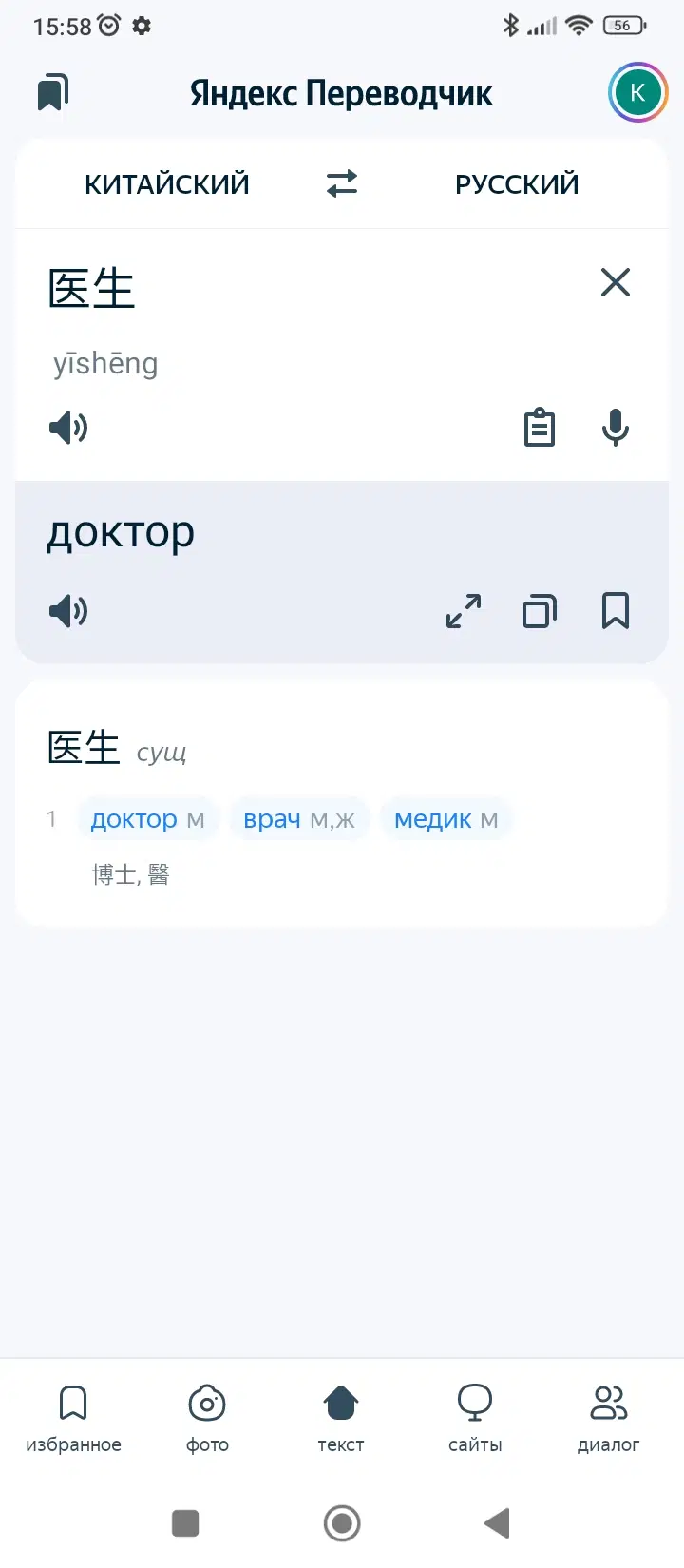
Task: Copy the translation доктор
Action: pyautogui.click(x=540, y=611)
